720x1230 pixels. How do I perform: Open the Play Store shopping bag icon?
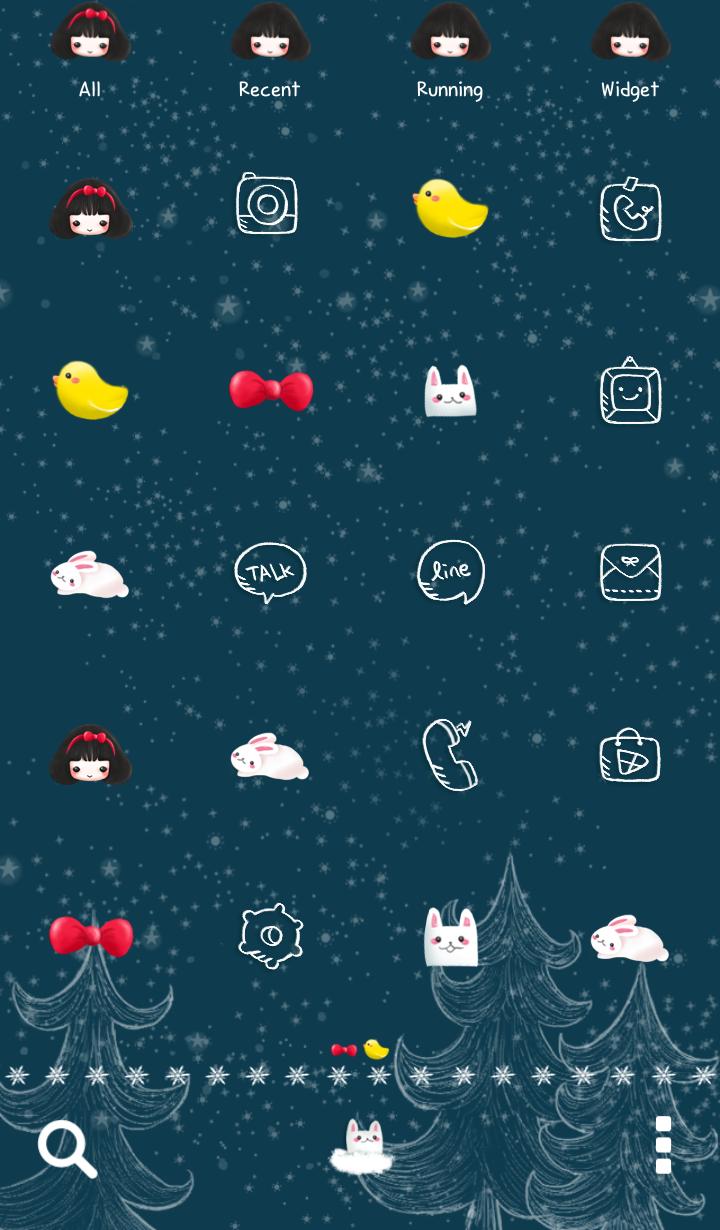pyautogui.click(x=630, y=756)
